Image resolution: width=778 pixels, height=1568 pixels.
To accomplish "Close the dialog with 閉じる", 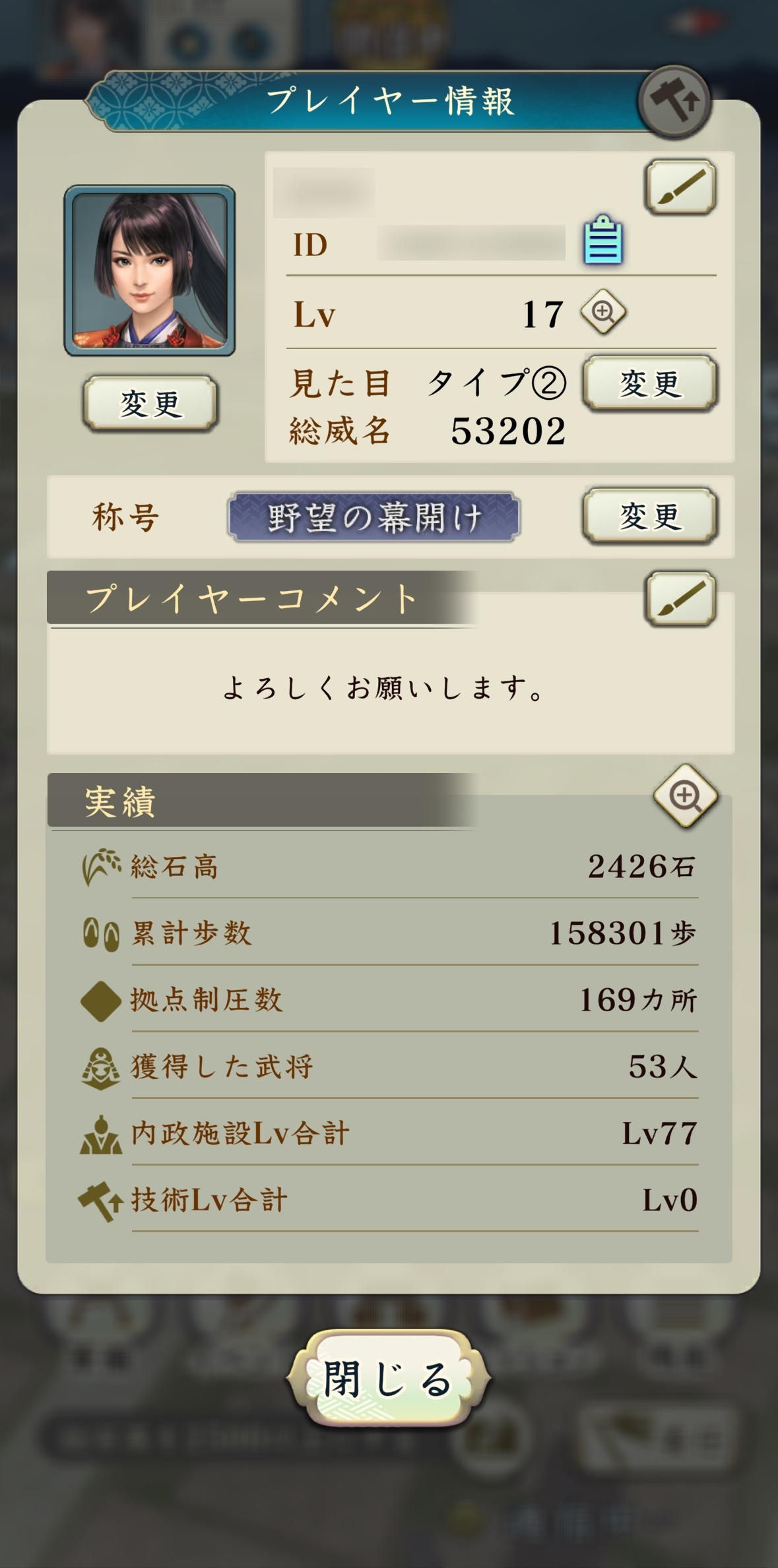I will point(389,1379).
